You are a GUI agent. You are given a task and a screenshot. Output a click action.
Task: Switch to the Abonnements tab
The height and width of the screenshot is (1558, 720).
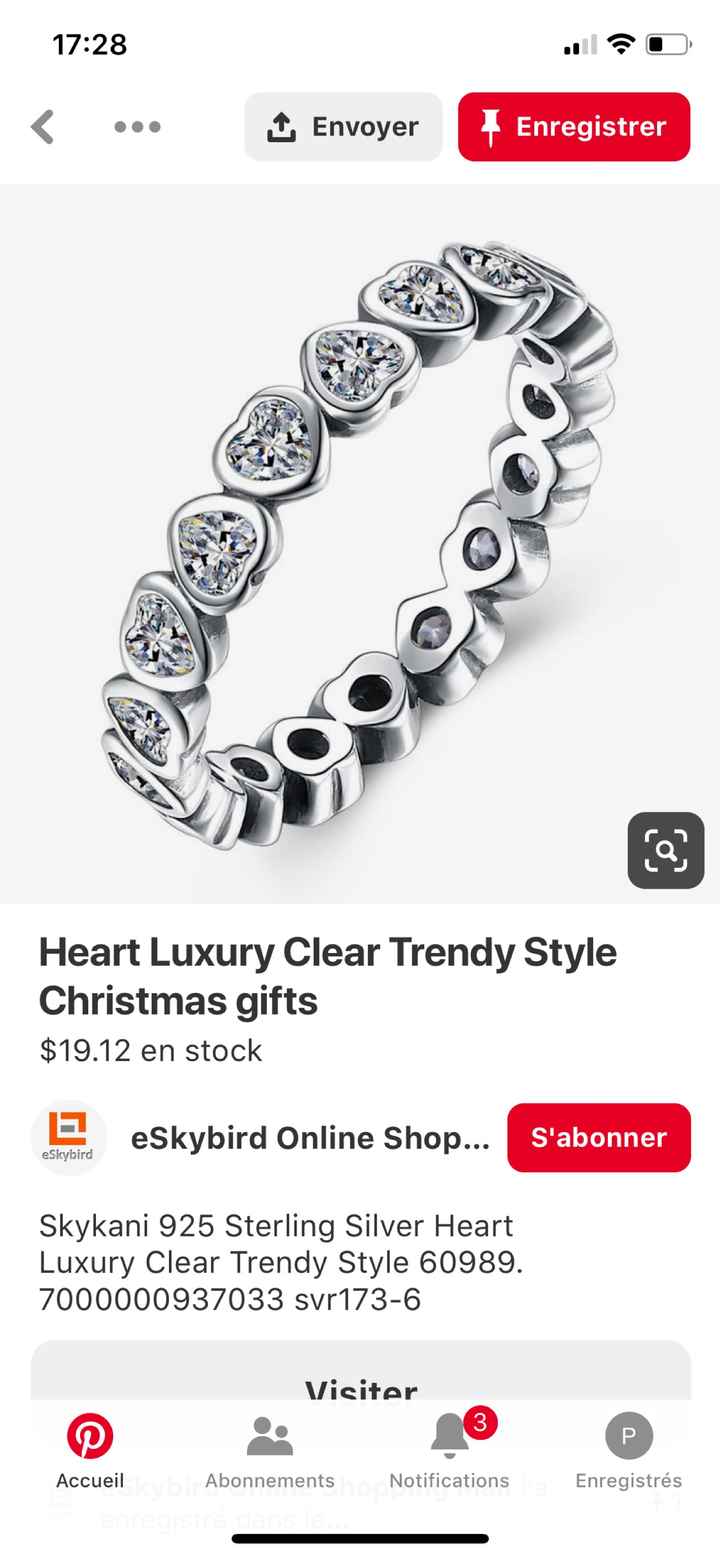tap(269, 1451)
